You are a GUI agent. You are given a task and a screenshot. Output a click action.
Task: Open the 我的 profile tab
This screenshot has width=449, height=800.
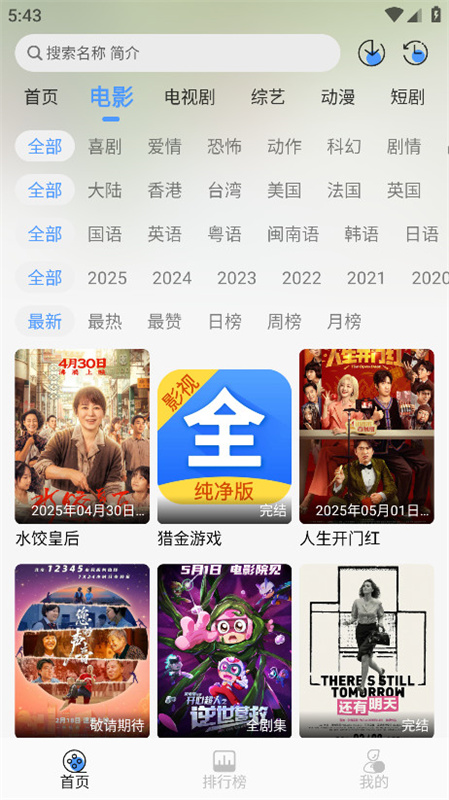[374, 769]
